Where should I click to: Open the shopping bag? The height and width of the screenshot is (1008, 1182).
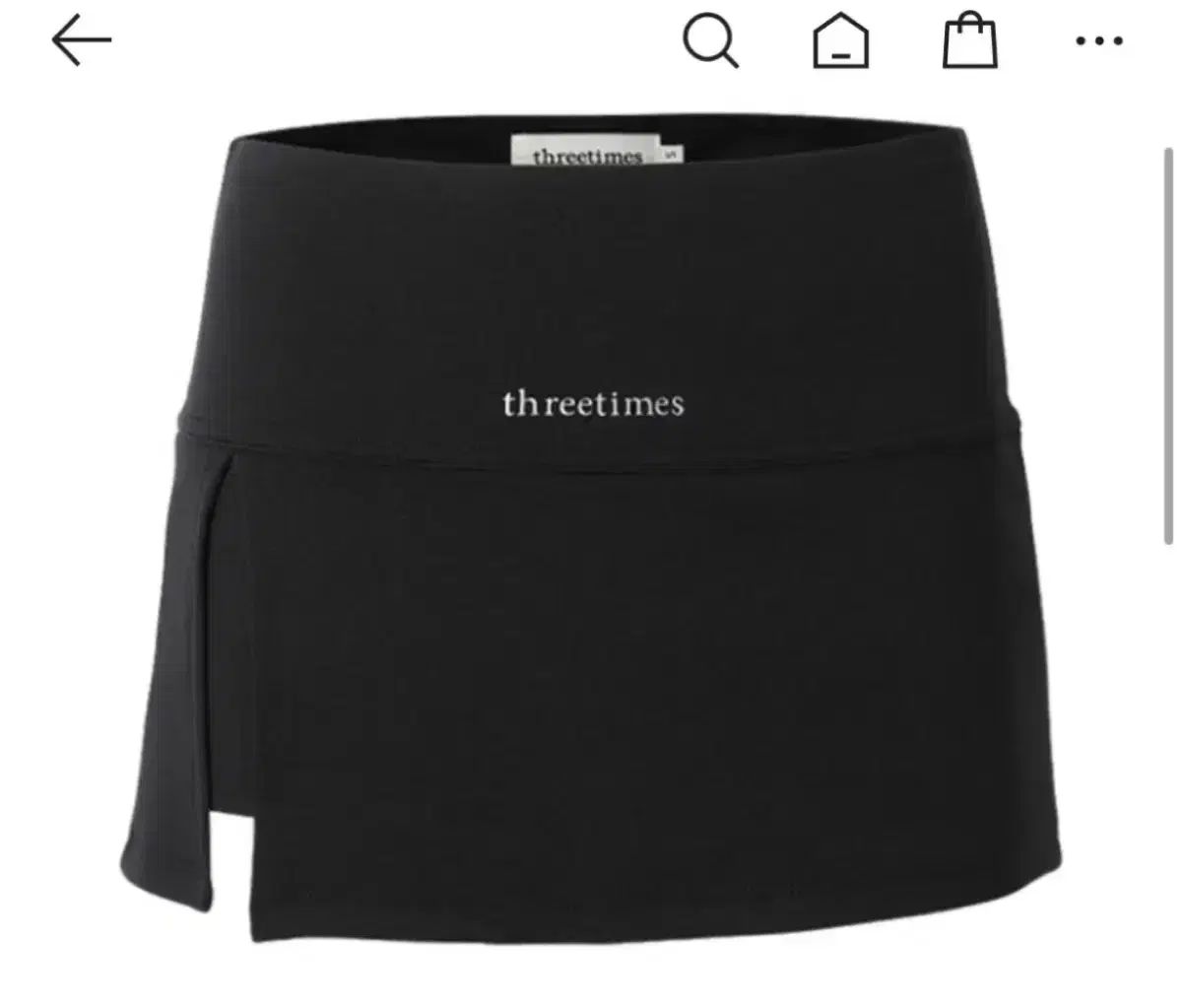coord(969,41)
